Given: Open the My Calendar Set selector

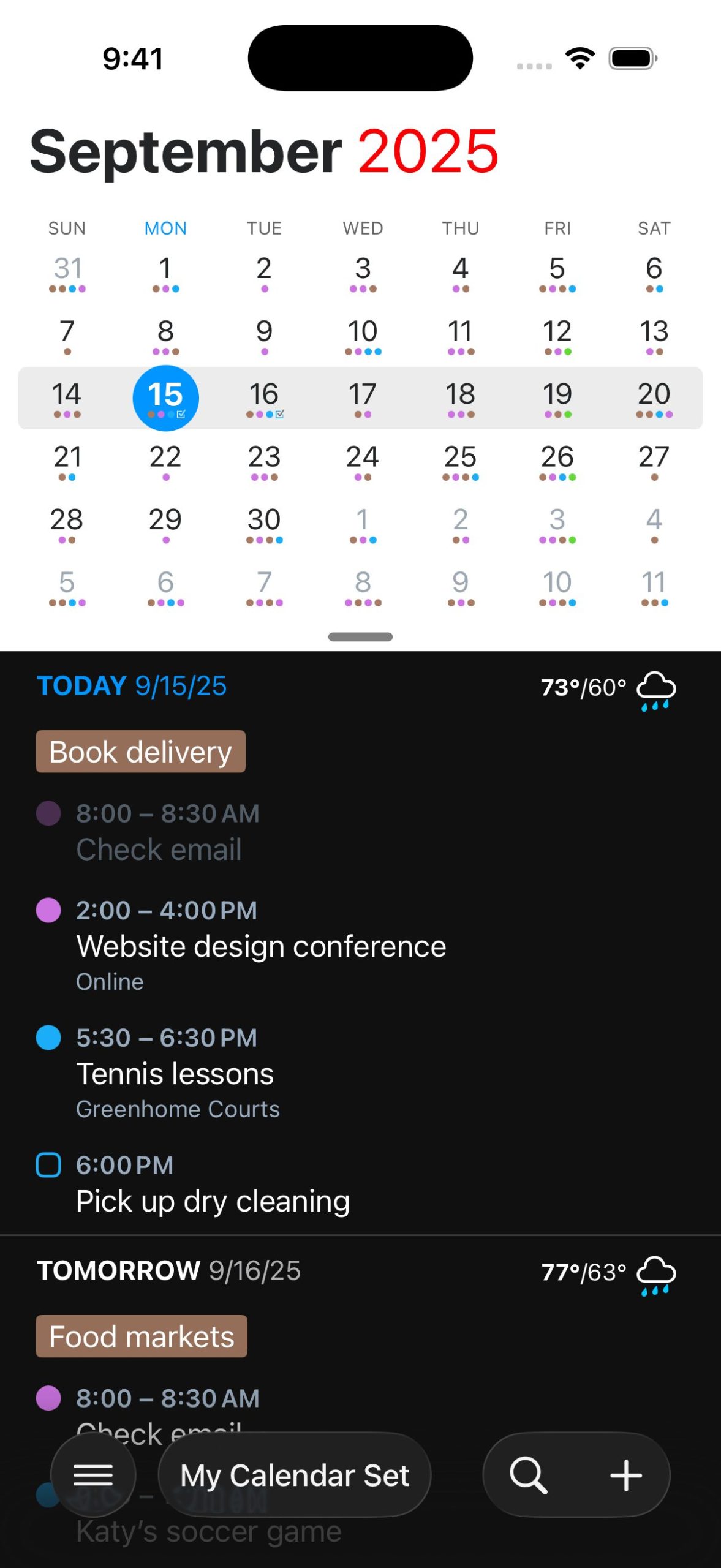Looking at the screenshot, I should click(295, 1475).
